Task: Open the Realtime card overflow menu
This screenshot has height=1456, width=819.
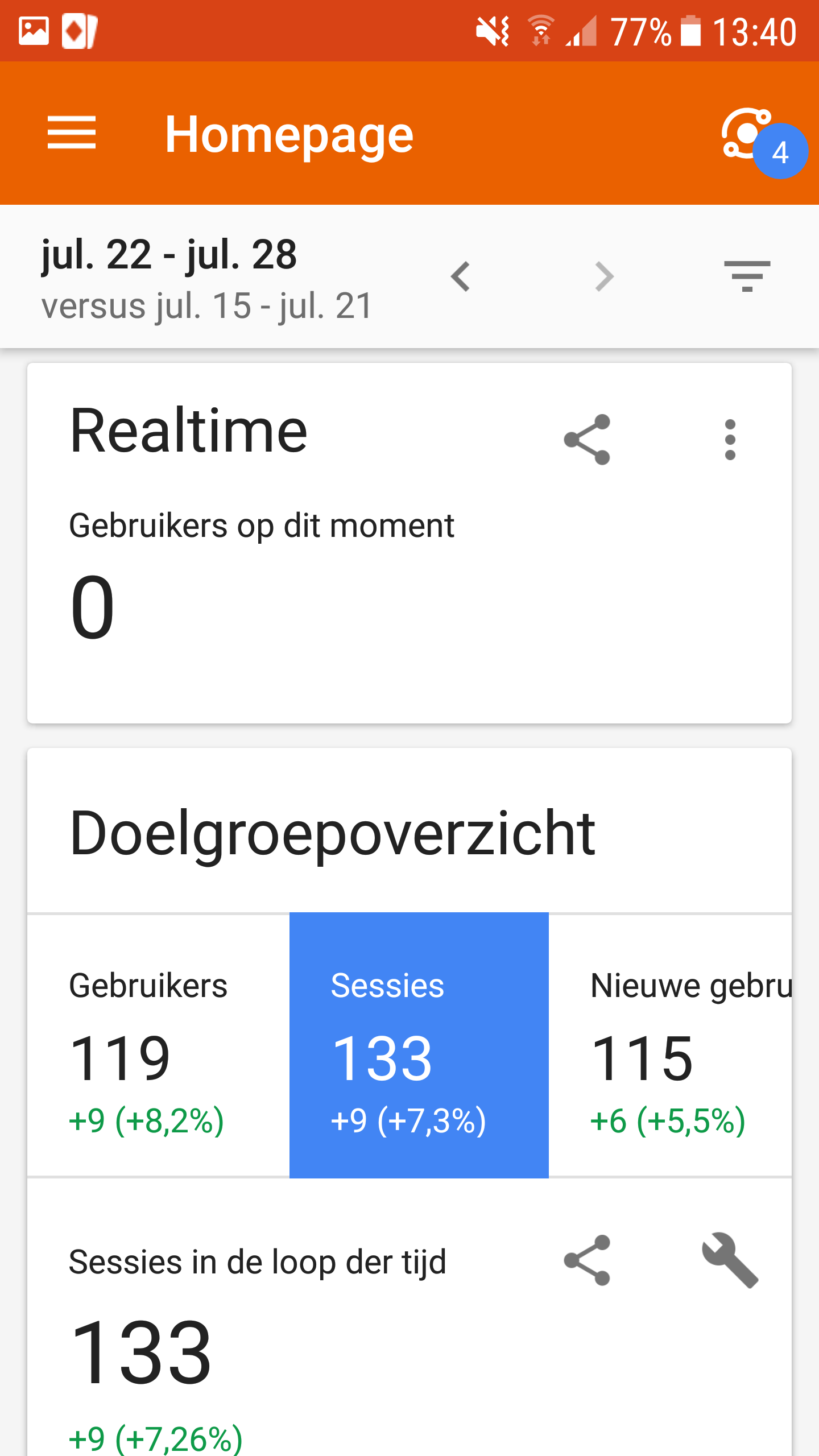Action: pyautogui.click(x=730, y=439)
